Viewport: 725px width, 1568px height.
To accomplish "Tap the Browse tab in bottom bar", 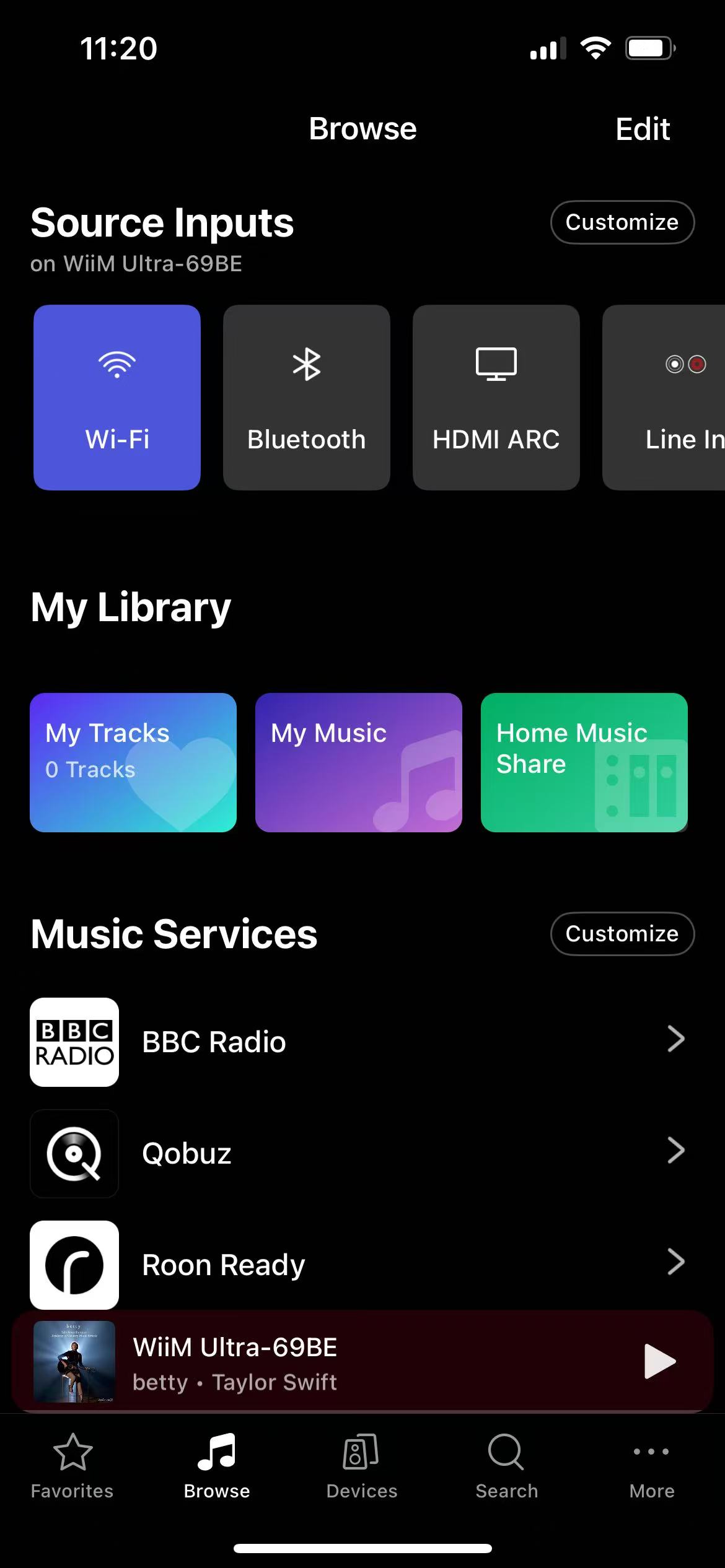I will pyautogui.click(x=217, y=1465).
